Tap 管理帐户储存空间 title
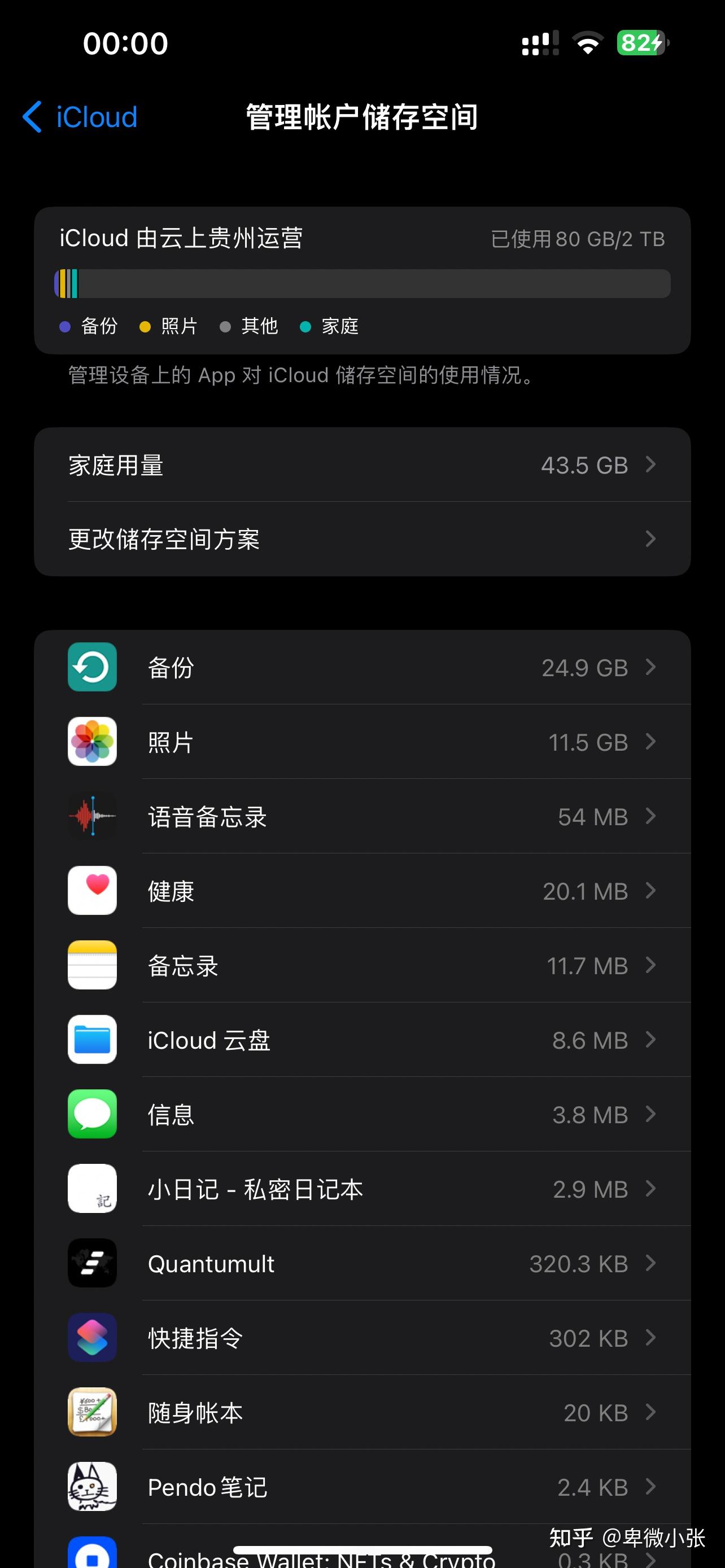This screenshot has height=1568, width=725. pos(360,118)
